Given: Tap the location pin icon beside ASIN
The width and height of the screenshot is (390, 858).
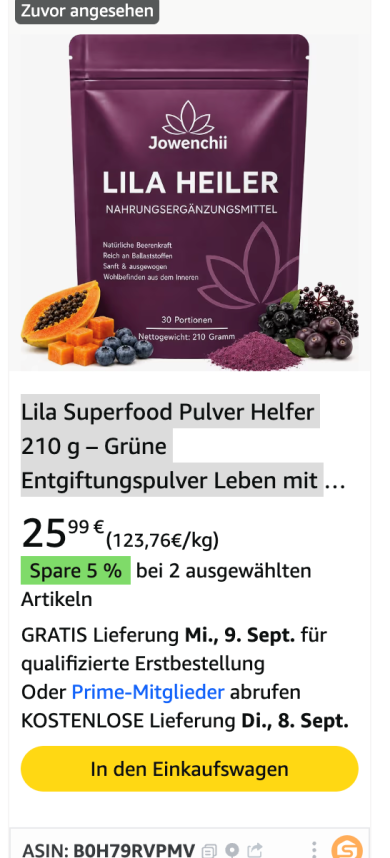Looking at the screenshot, I should tap(232, 851).
